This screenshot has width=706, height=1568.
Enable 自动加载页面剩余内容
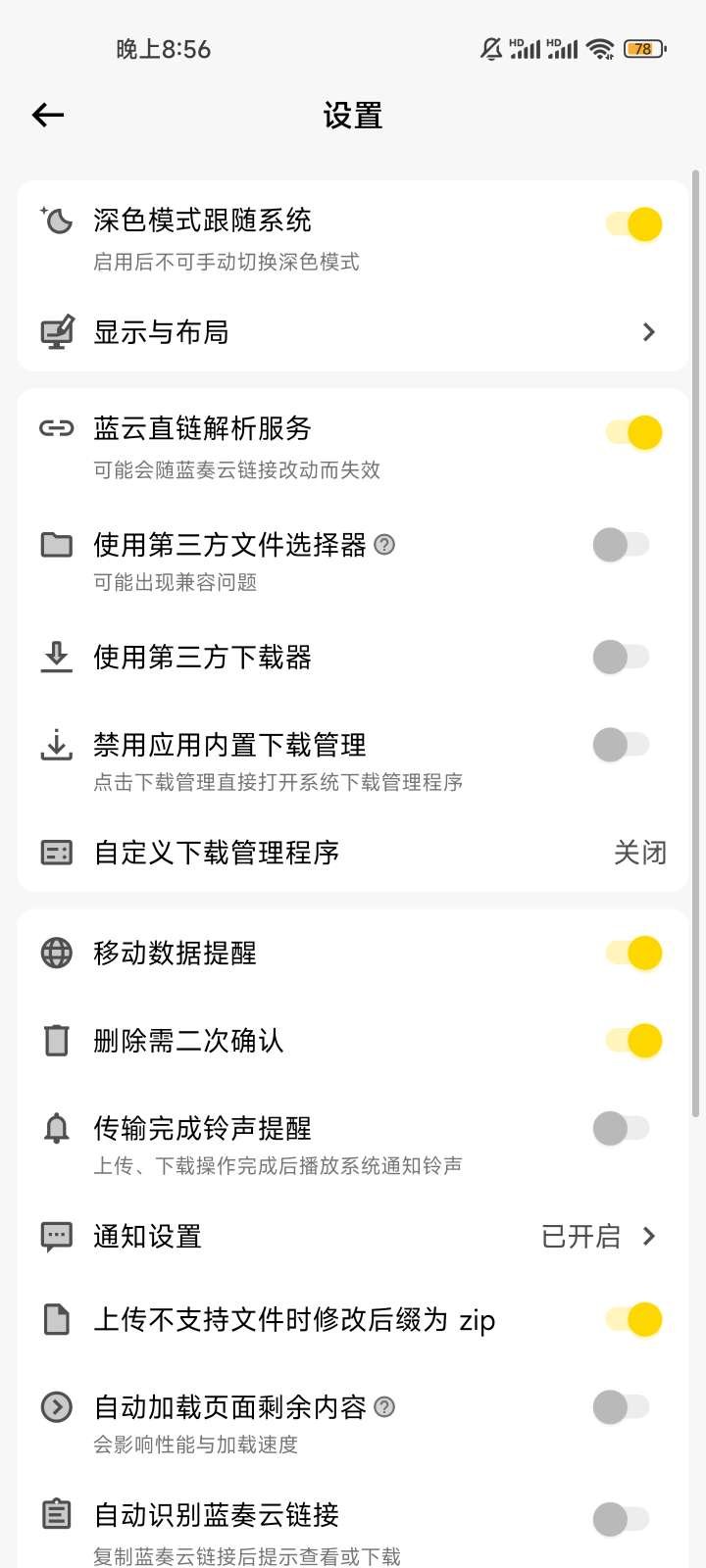pyautogui.click(x=622, y=1407)
